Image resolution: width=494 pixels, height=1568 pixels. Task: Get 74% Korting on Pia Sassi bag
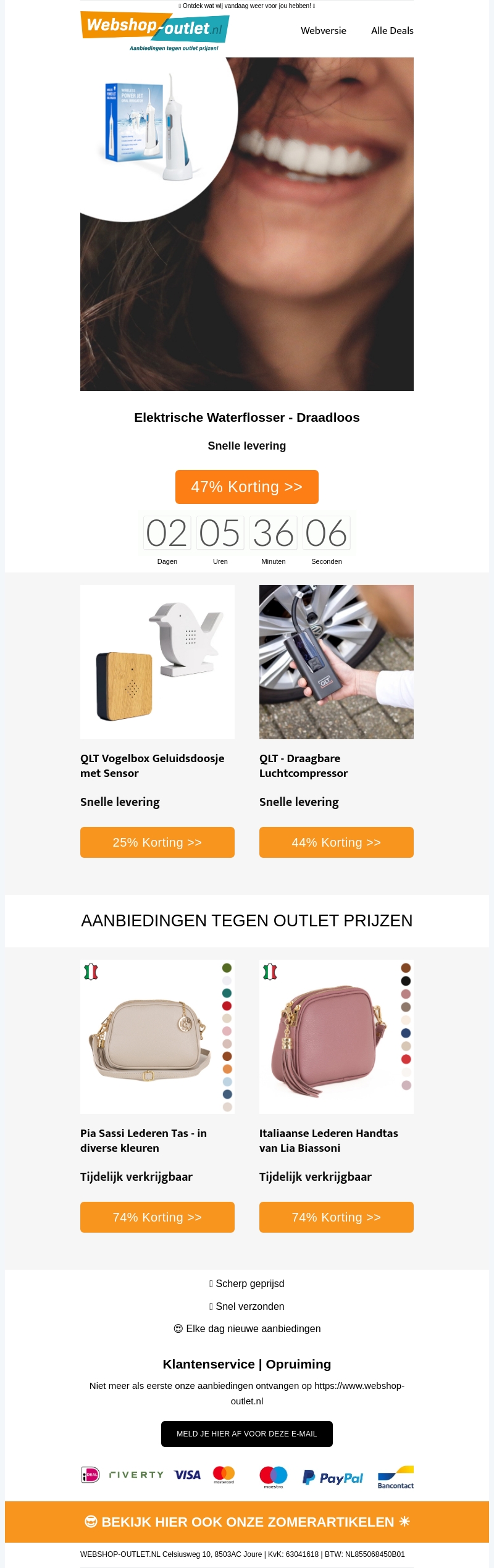[157, 1217]
